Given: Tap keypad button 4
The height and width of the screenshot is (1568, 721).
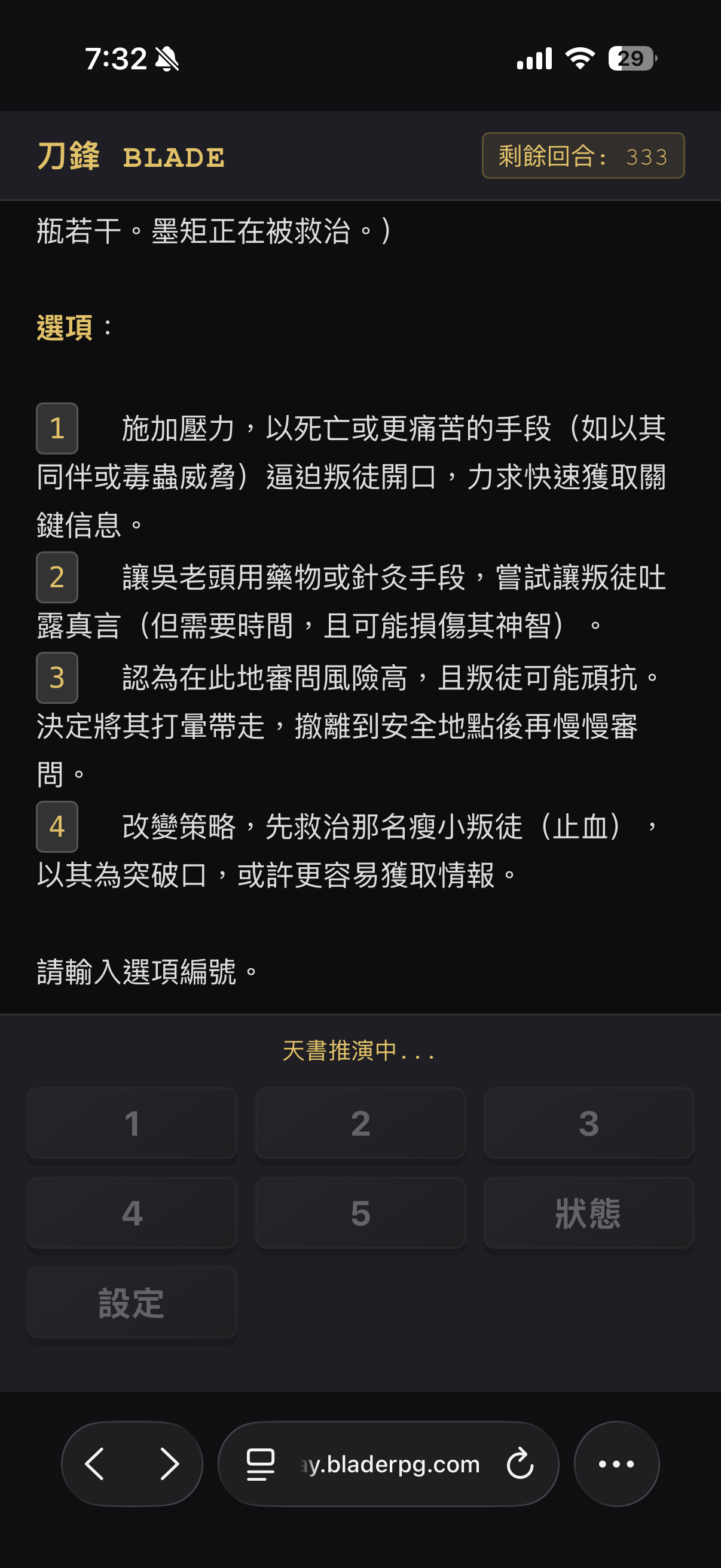Looking at the screenshot, I should (132, 1213).
